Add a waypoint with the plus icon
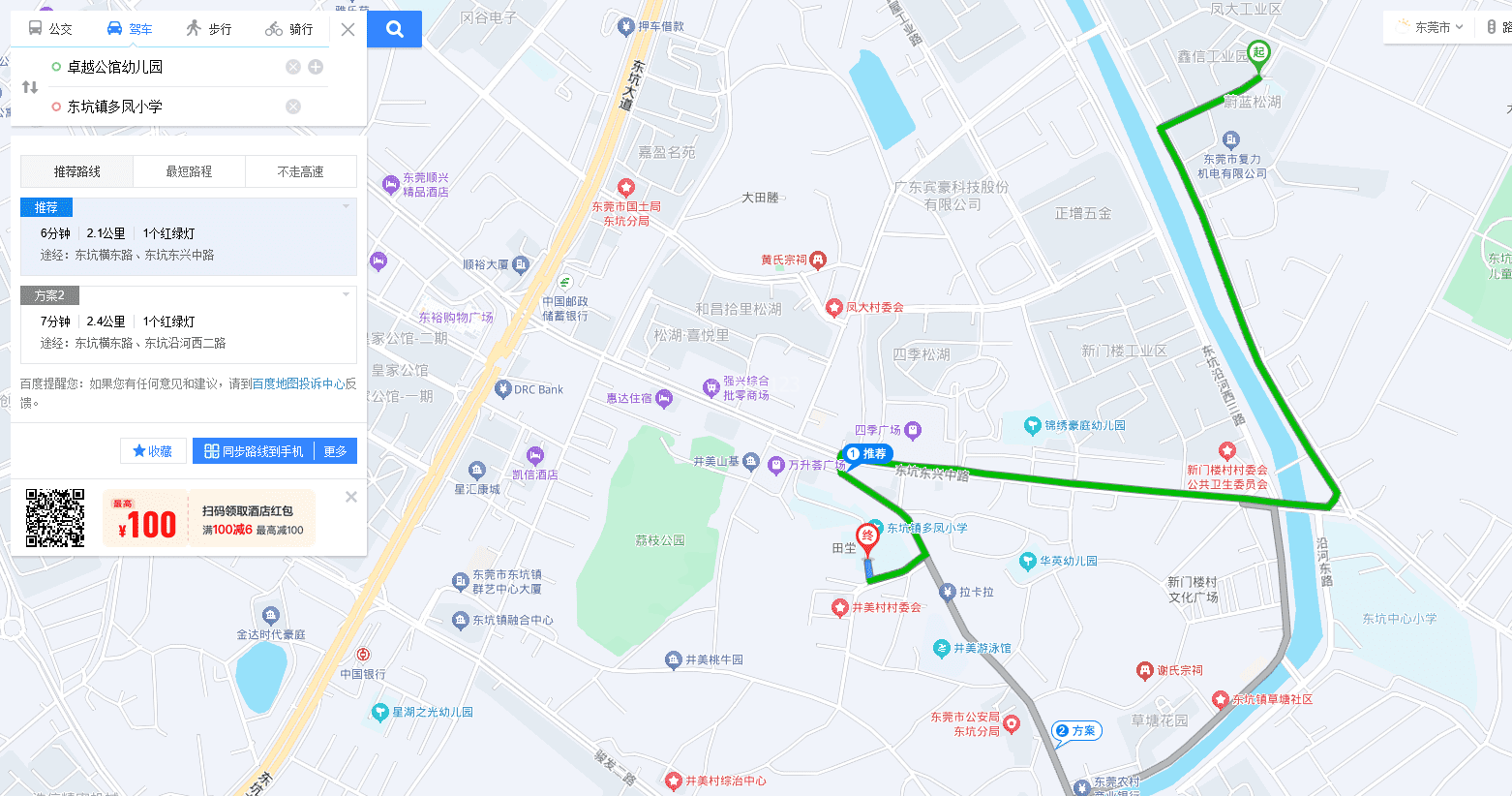 (316, 67)
